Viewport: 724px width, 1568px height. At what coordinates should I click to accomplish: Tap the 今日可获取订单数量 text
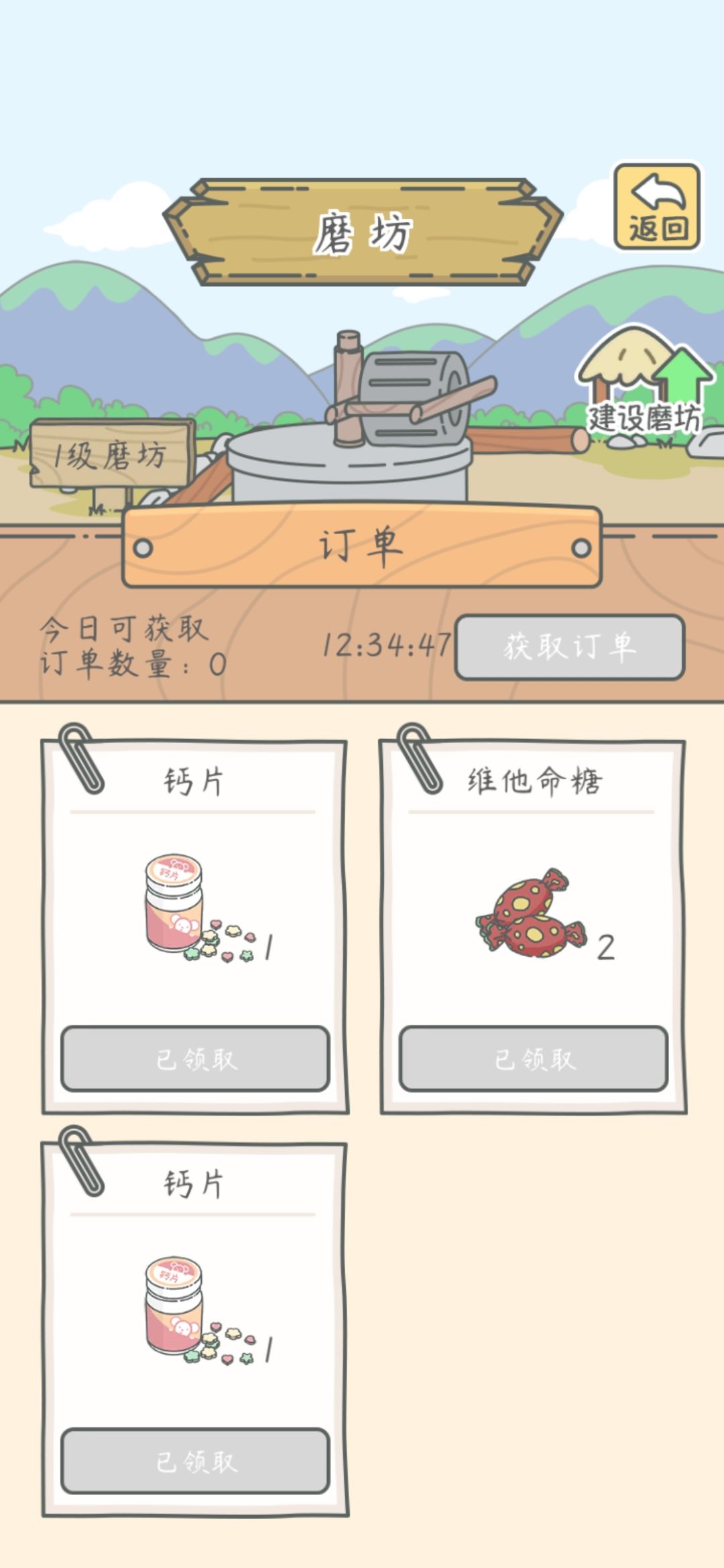124,647
